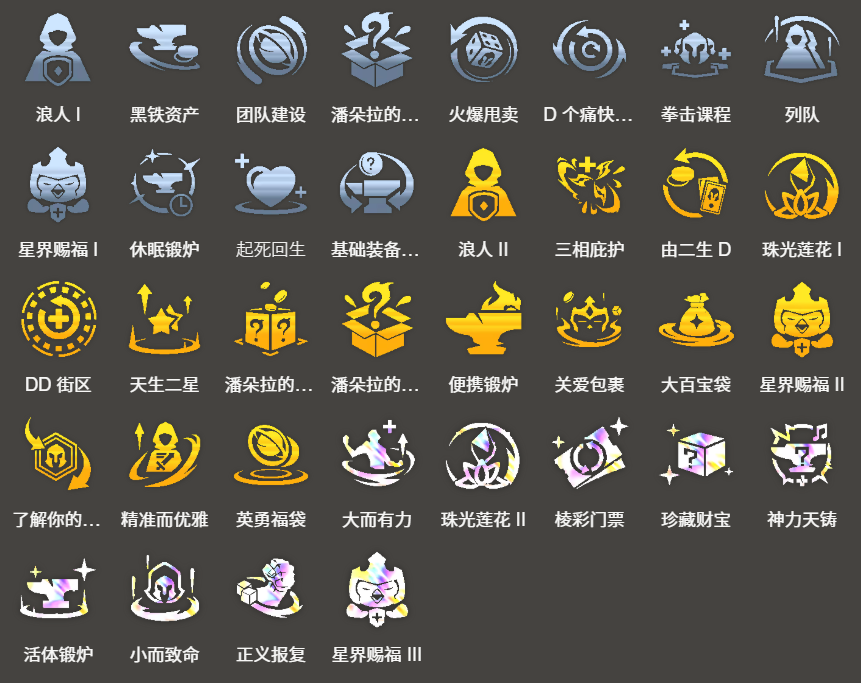Open the 星界赐福 I augment
The width and height of the screenshot is (861, 683).
(57, 185)
